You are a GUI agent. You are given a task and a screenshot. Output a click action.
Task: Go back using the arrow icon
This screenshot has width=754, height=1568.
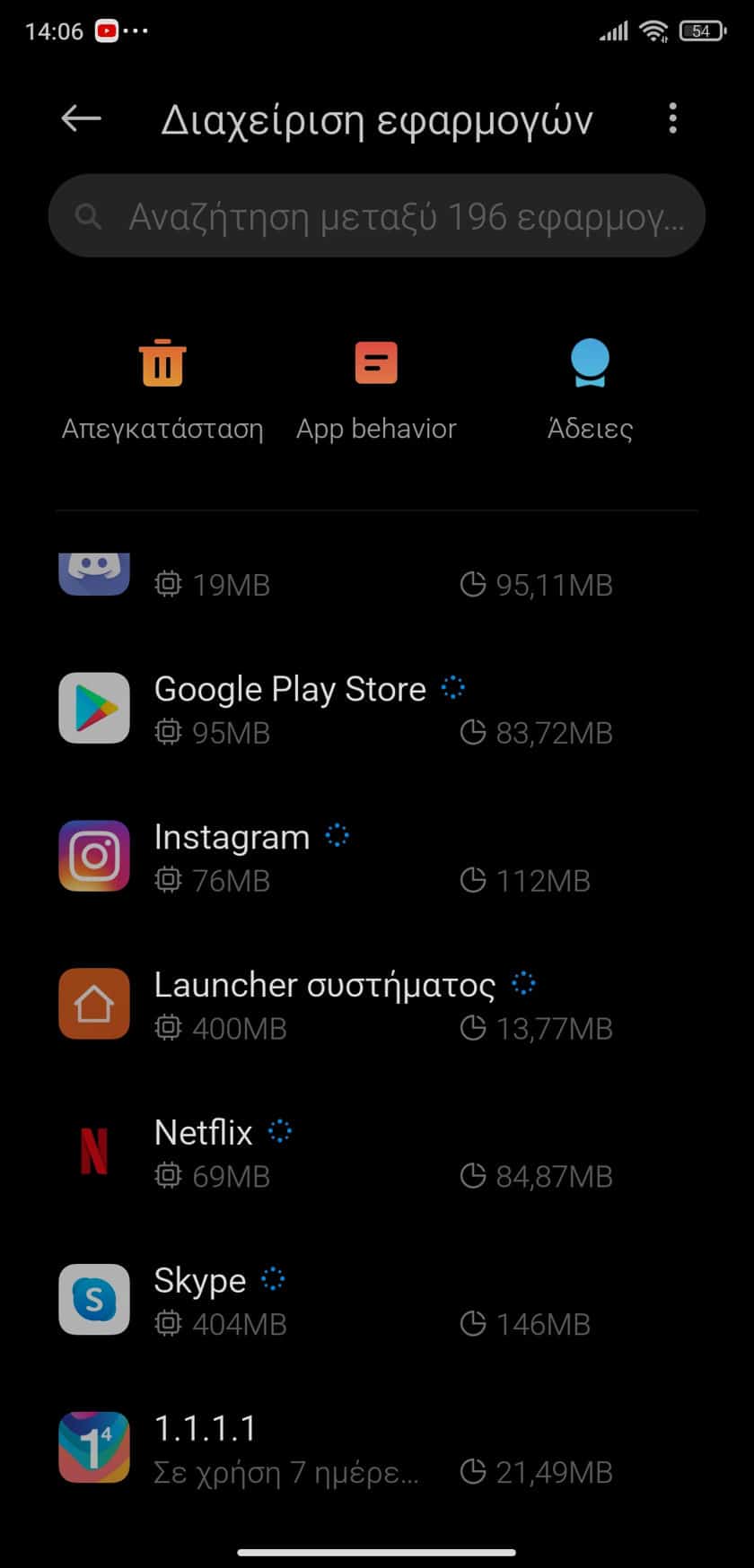81,118
